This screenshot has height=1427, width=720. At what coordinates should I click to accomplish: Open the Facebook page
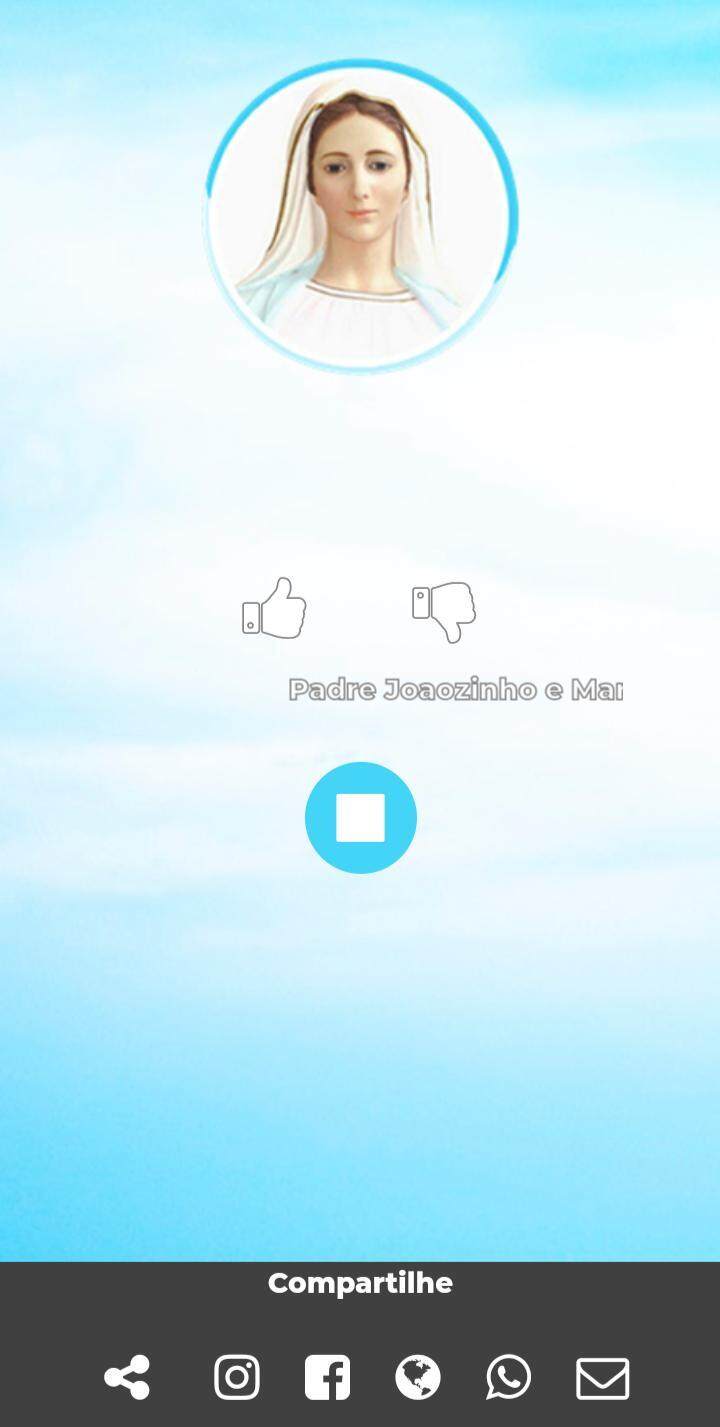point(327,1377)
